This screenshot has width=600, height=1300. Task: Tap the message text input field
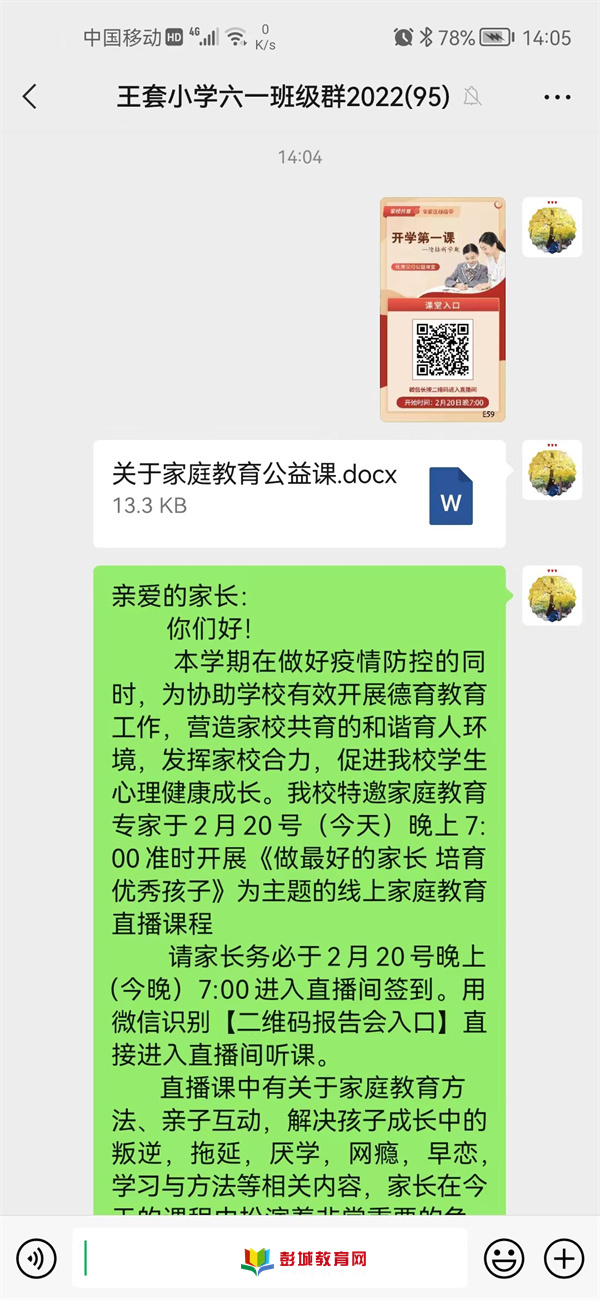(x=270, y=1258)
